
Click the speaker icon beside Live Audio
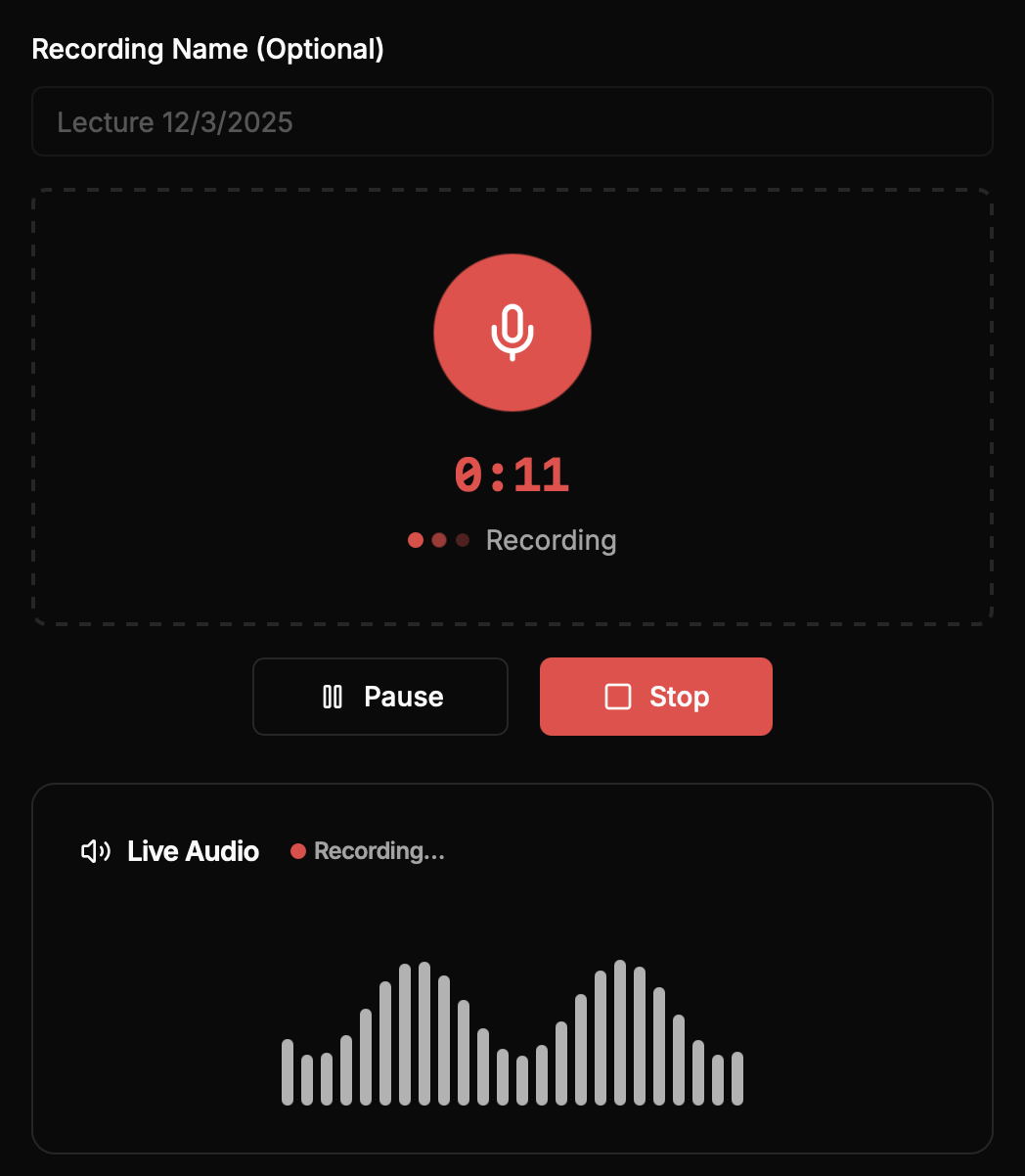[x=96, y=851]
